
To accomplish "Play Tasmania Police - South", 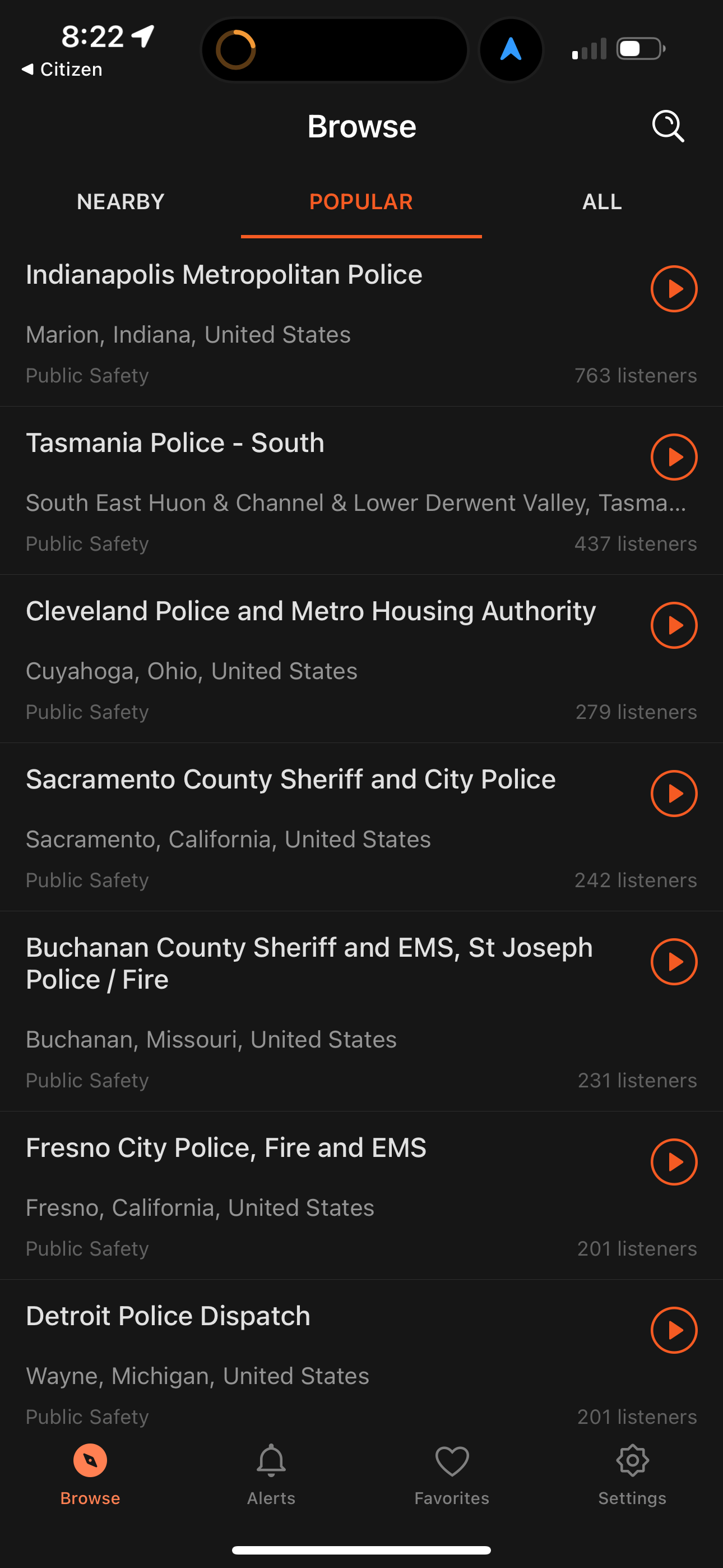I will 674,457.
